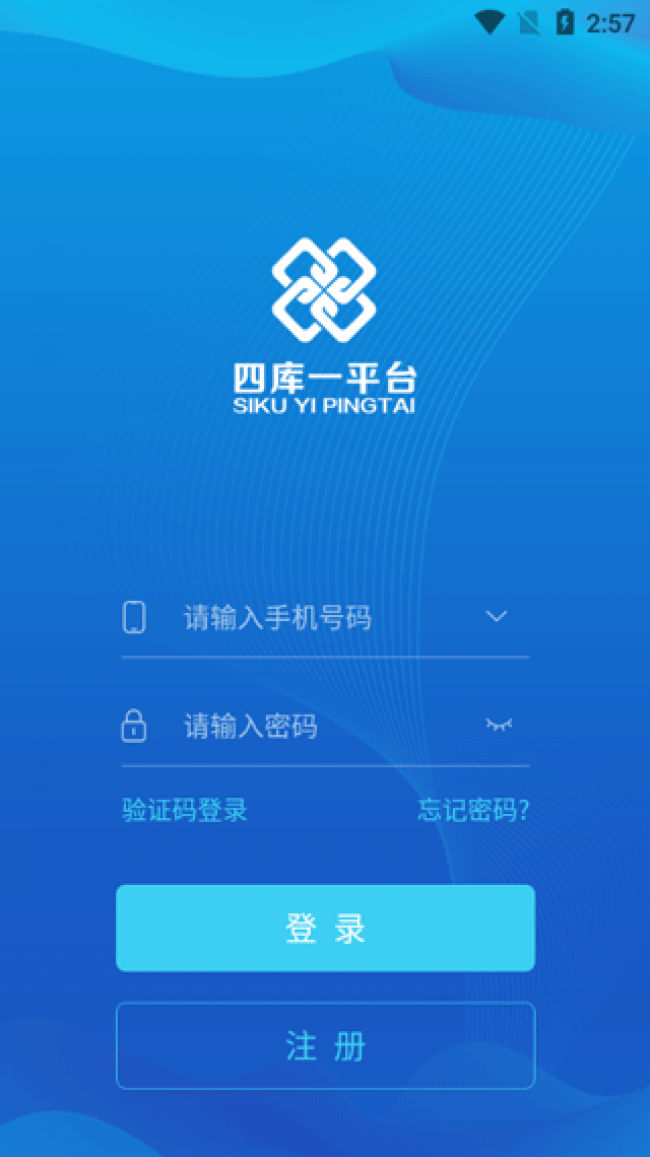This screenshot has height=1157, width=650.
Task: Tap the 登录 login button
Action: click(325, 928)
